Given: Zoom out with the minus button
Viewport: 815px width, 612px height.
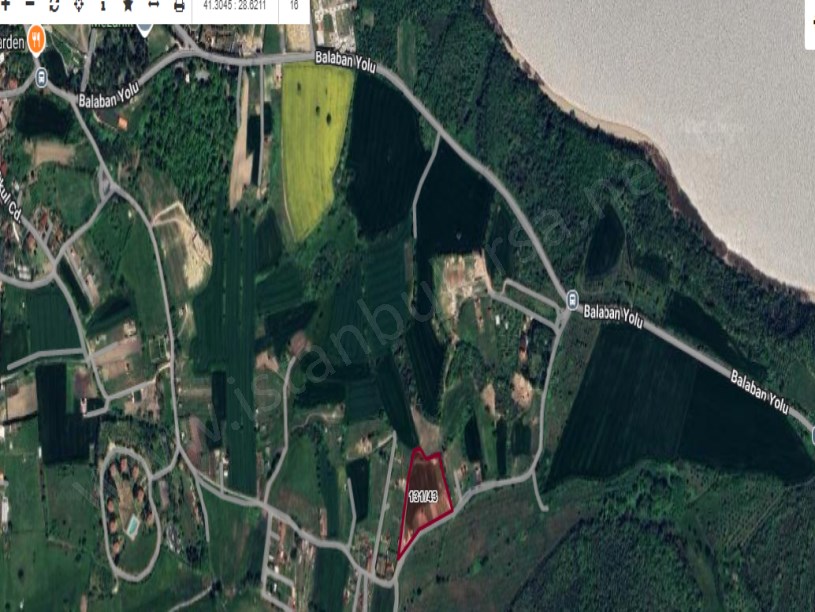Looking at the screenshot, I should tap(30, 5).
